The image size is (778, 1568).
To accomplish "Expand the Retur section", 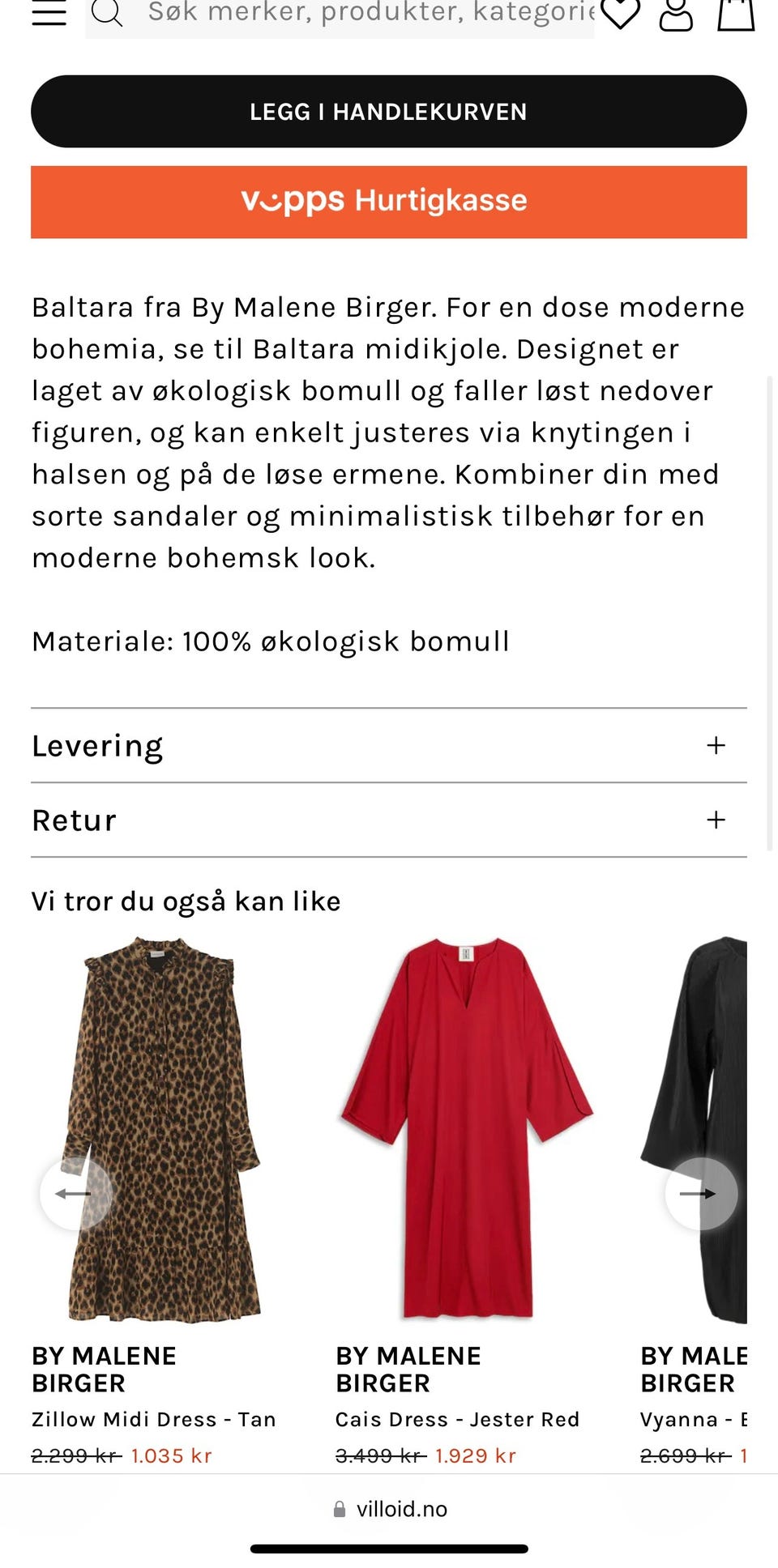I will coord(389,820).
